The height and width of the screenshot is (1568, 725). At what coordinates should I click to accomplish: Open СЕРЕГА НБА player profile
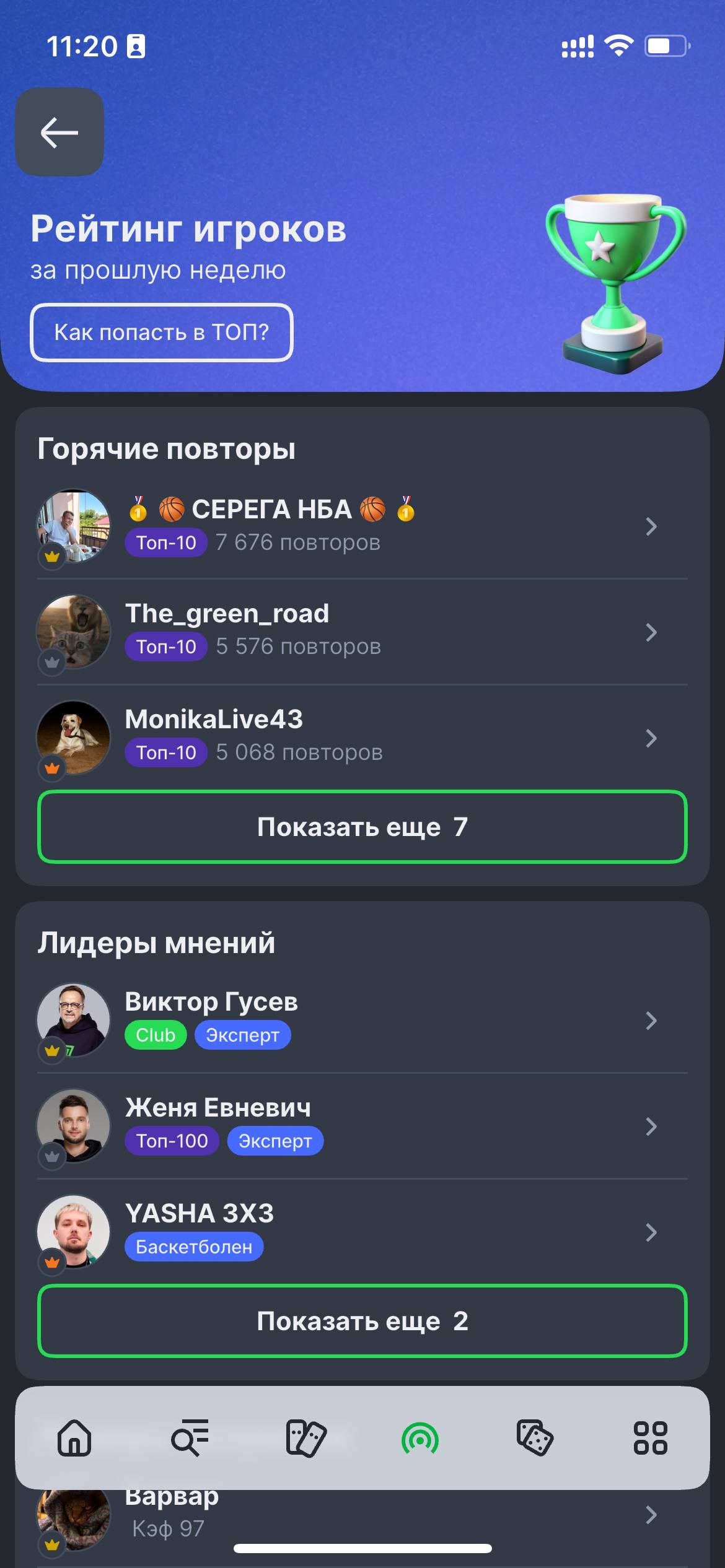point(362,526)
